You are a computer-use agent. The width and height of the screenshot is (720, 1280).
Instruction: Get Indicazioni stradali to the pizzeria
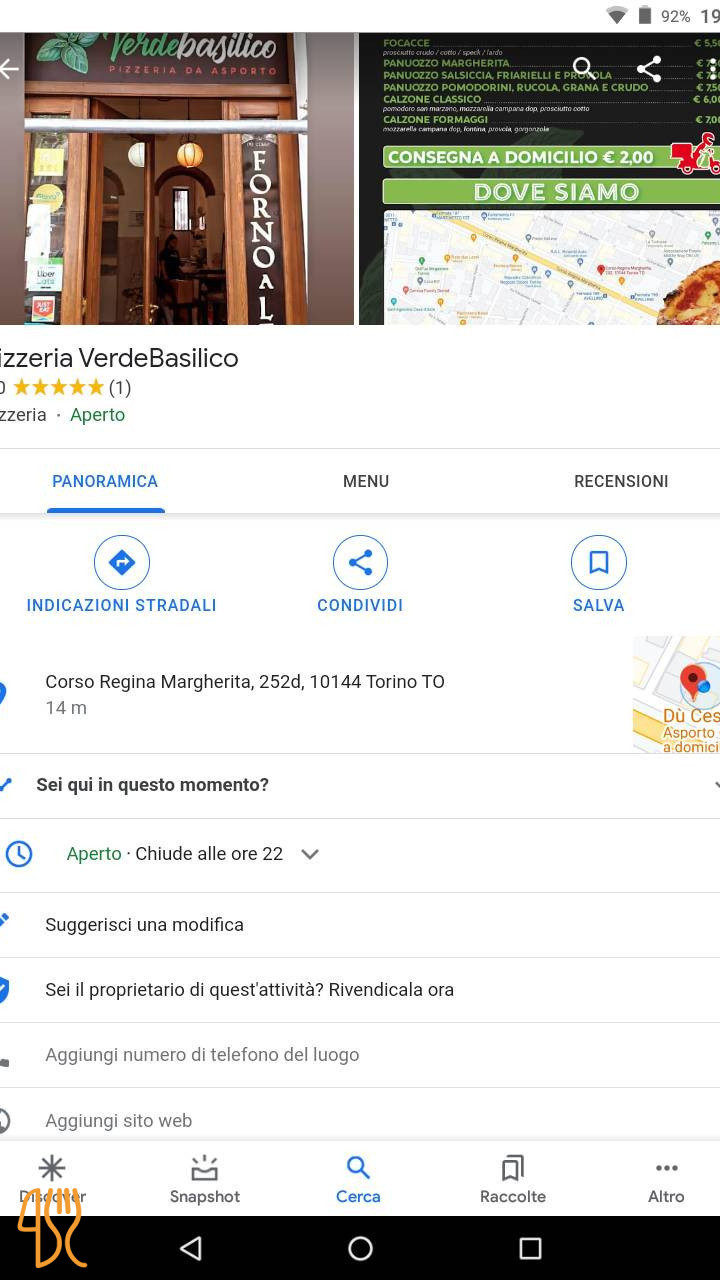(x=121, y=575)
